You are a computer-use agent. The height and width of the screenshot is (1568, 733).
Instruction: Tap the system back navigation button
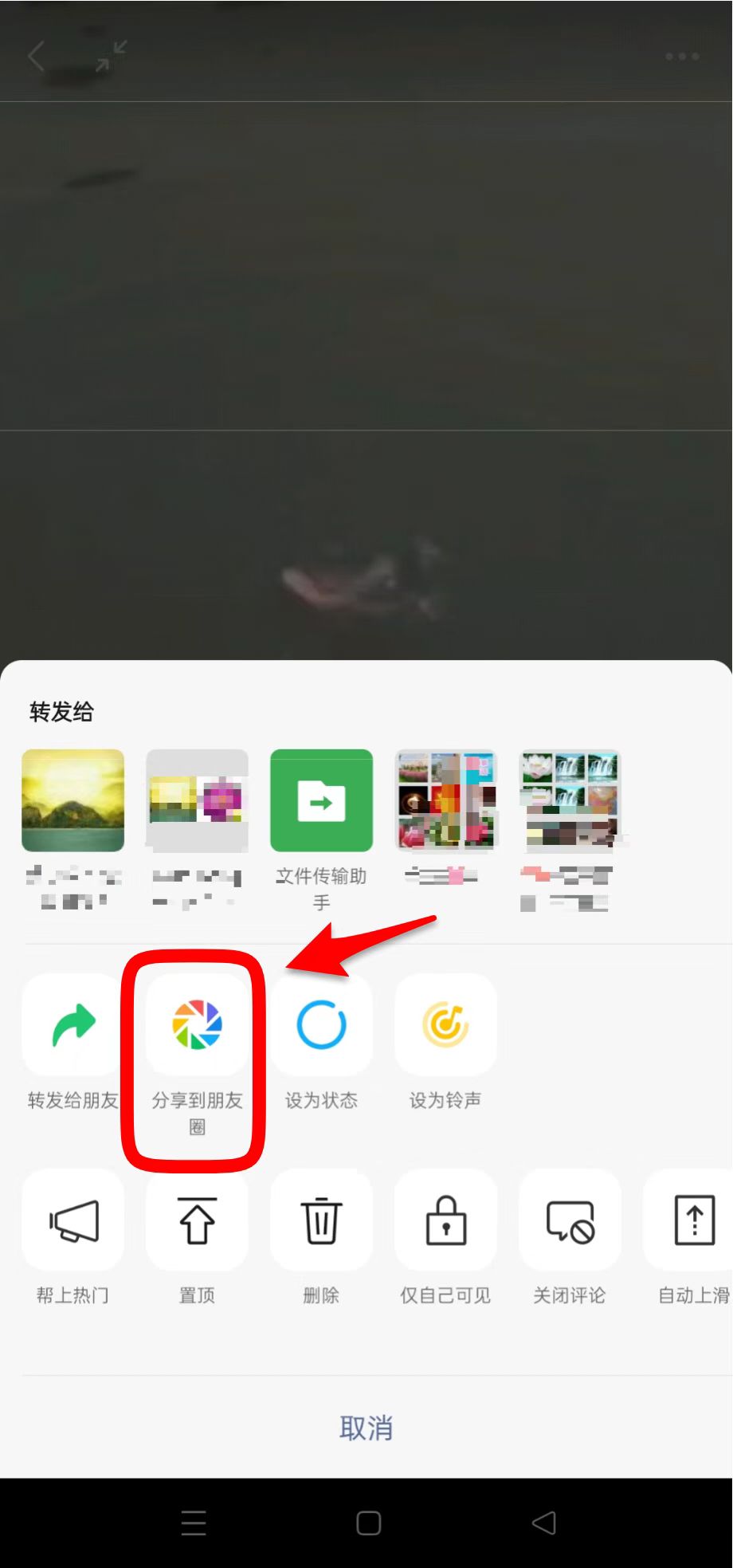tap(544, 1523)
